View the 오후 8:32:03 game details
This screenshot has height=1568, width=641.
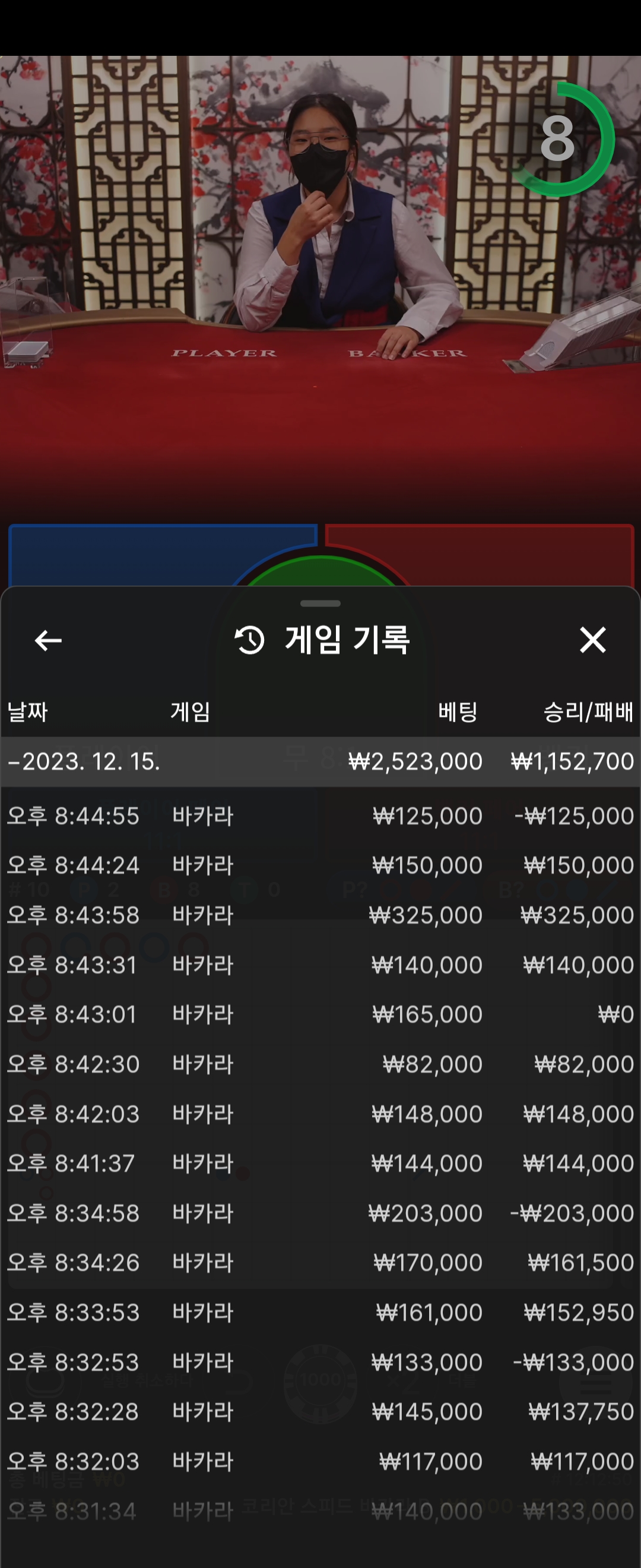click(x=320, y=1462)
